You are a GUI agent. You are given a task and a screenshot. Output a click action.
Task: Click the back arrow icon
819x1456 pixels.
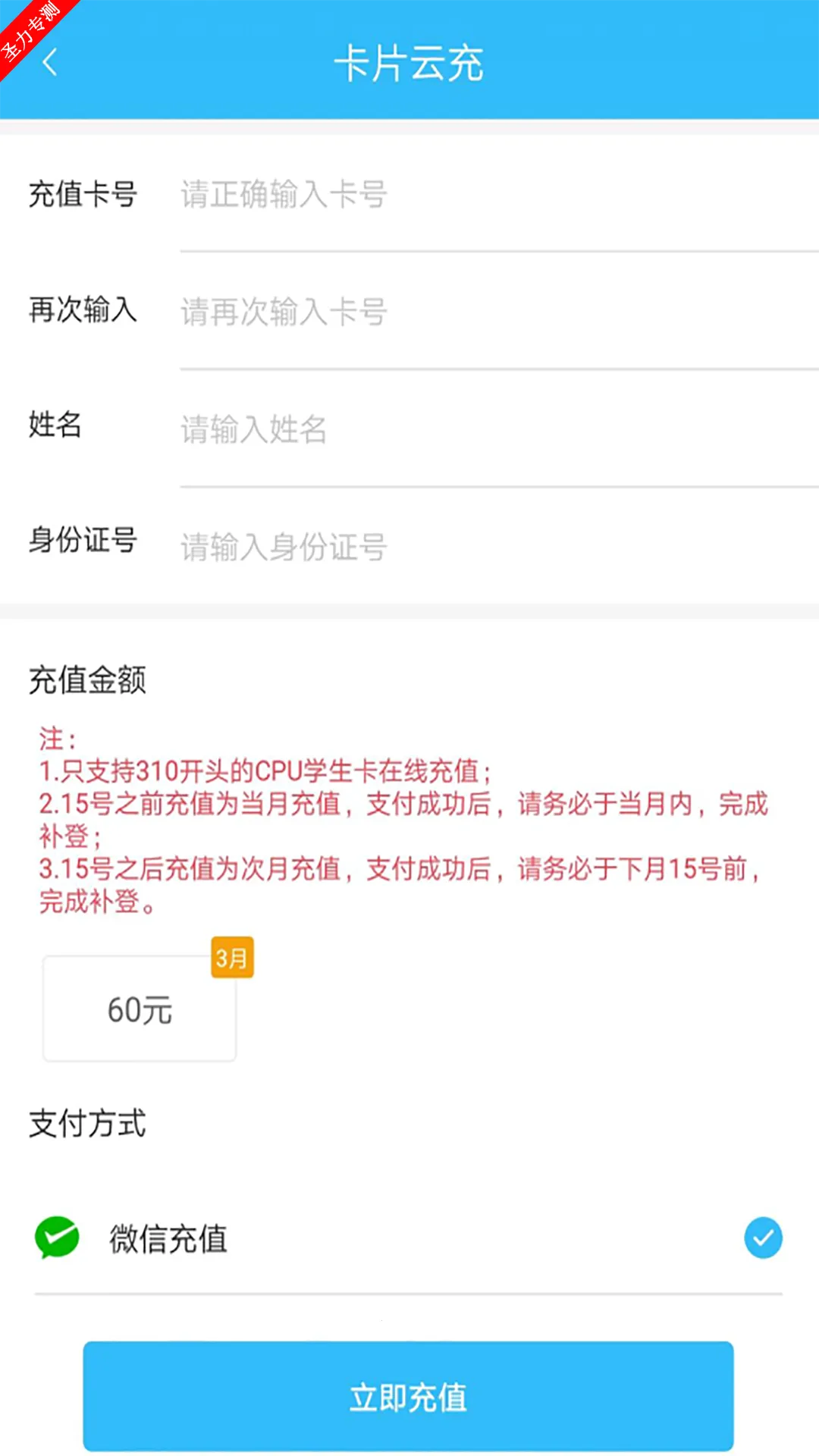[49, 63]
